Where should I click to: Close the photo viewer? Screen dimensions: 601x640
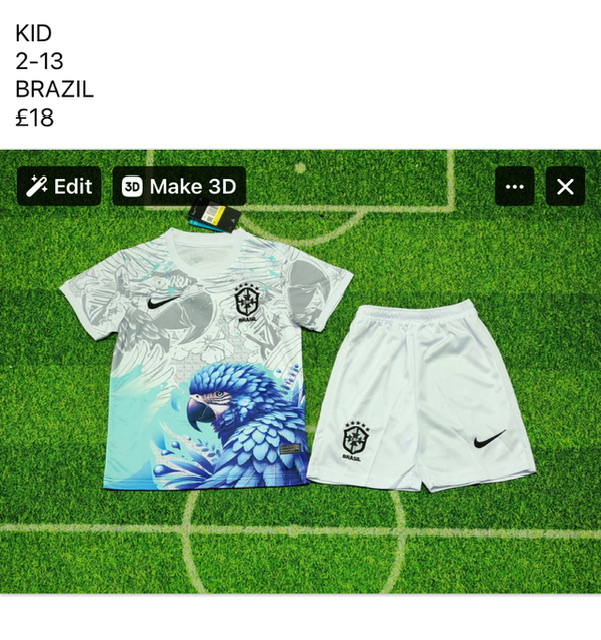pos(565,186)
